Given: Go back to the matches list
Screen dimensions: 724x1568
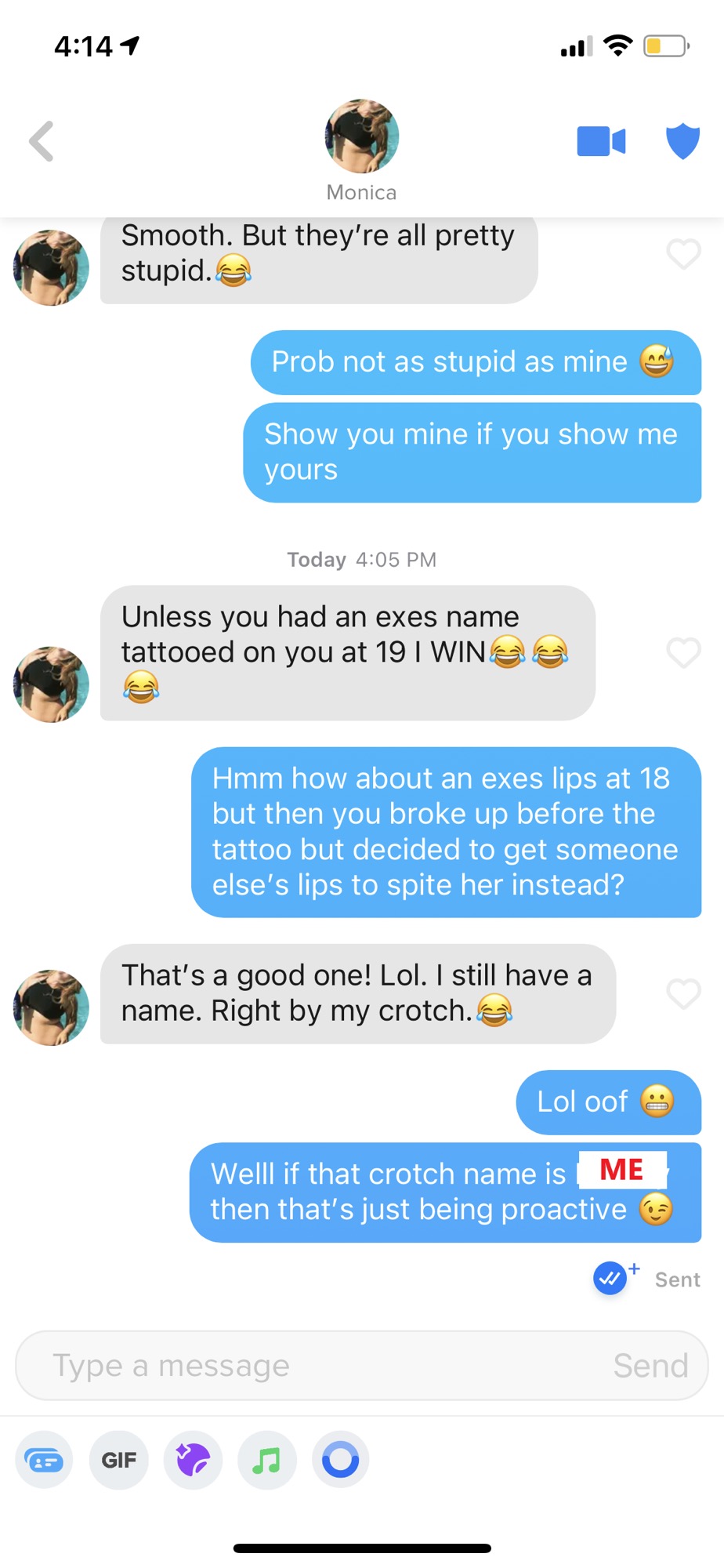Looking at the screenshot, I should pyautogui.click(x=42, y=141).
